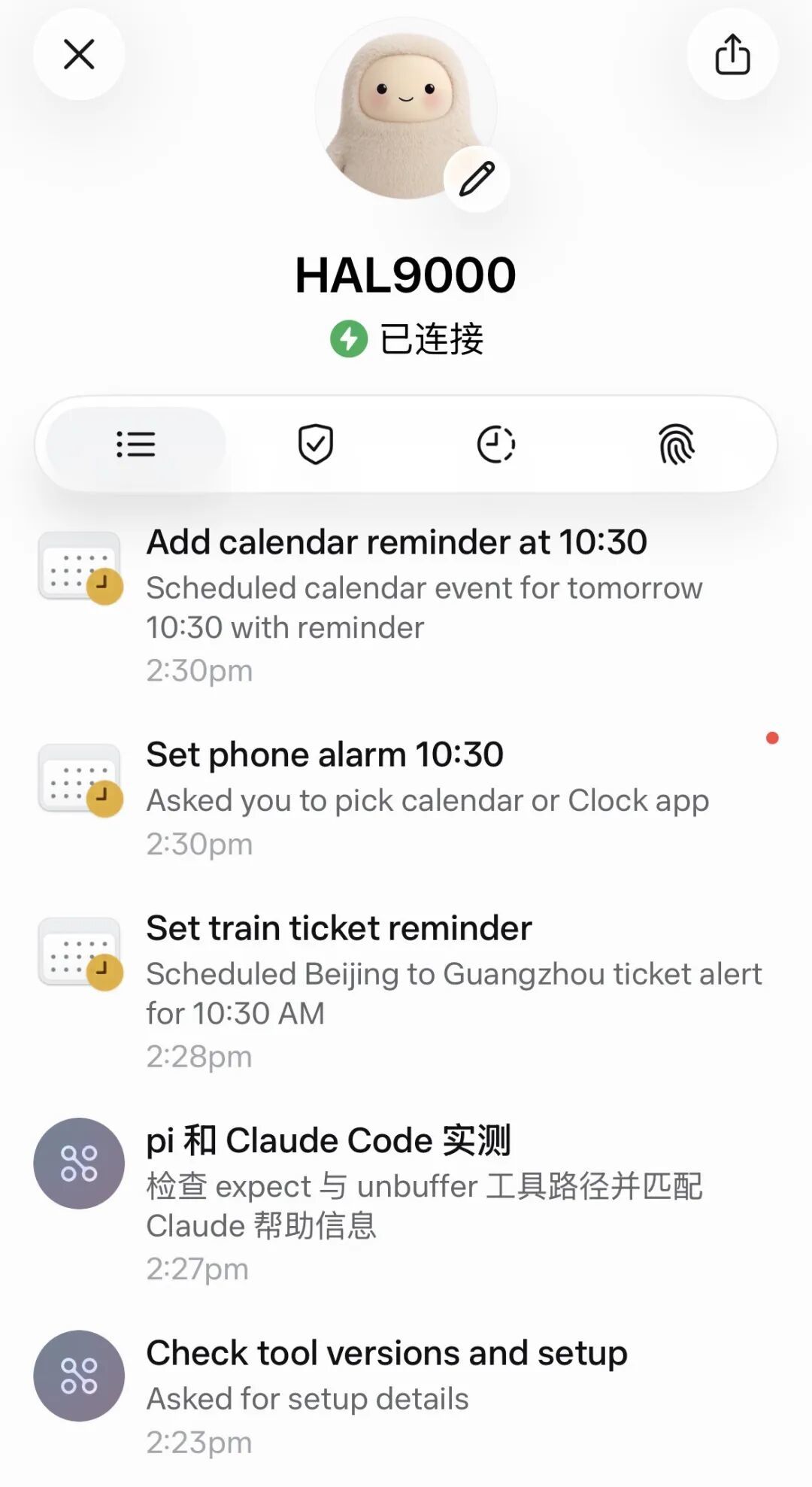Switch to the list tab
The image size is (812, 1487).
(x=136, y=444)
